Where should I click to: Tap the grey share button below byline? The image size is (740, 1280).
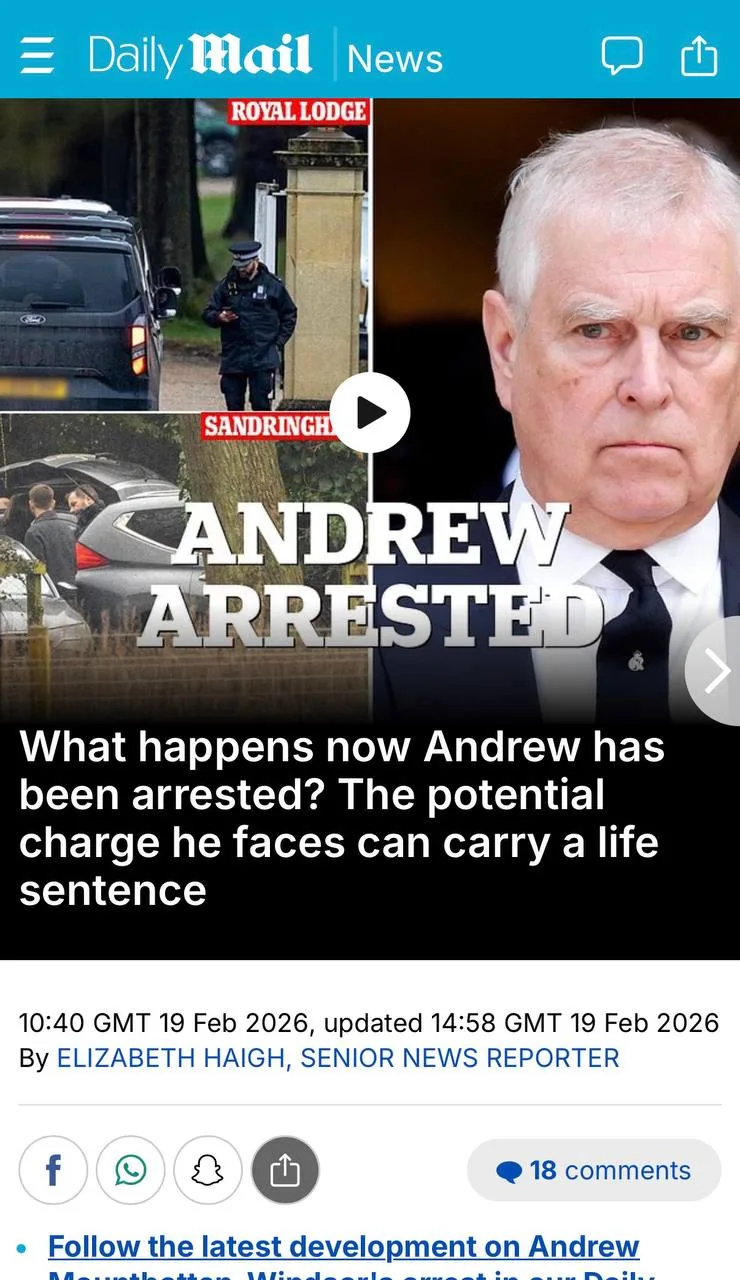[285, 1170]
